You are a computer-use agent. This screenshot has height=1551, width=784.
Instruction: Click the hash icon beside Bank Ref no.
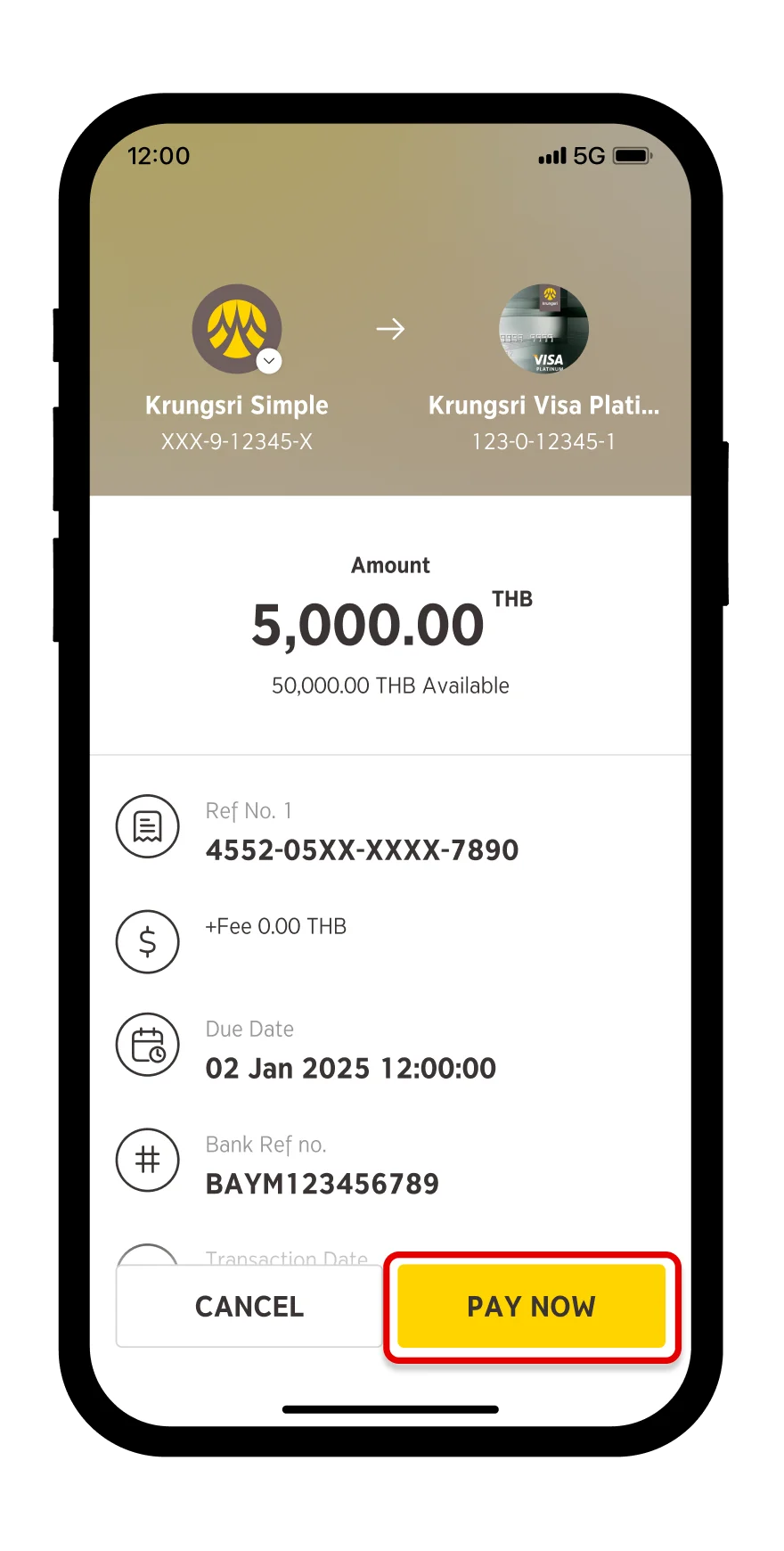tap(147, 1160)
